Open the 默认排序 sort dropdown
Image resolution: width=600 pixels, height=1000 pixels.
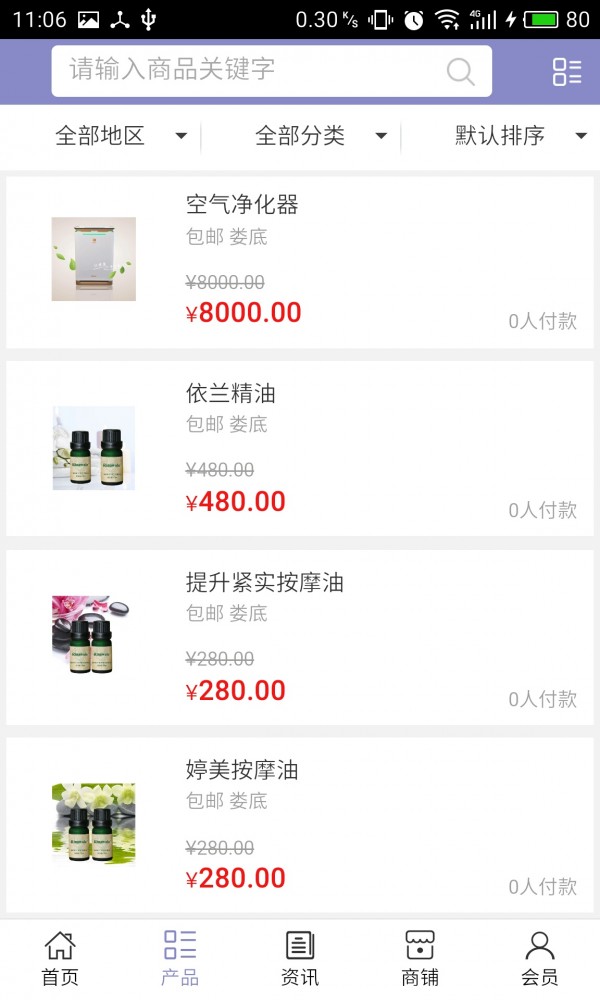[520, 136]
